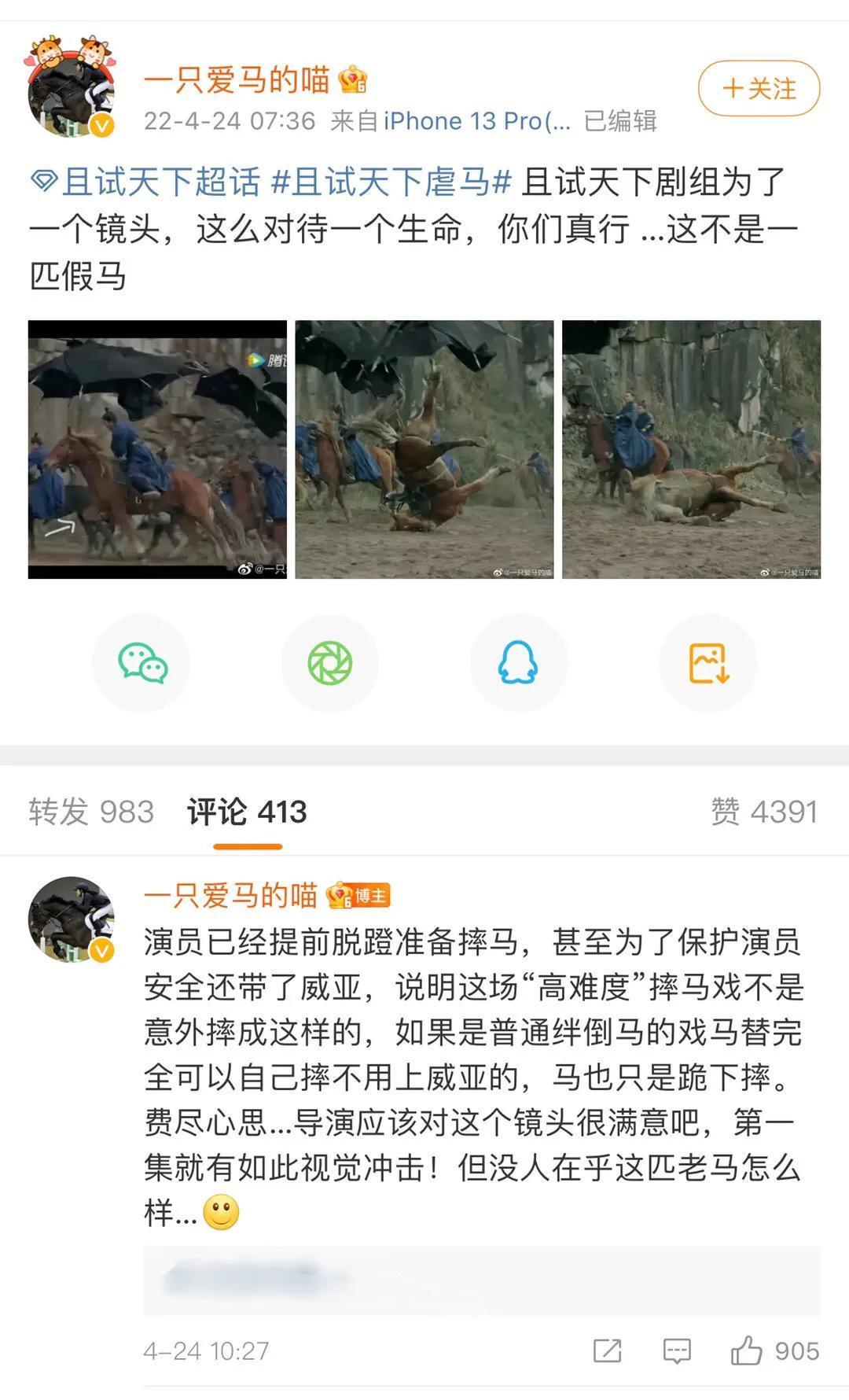View the first photo with horse riders
The width and height of the screenshot is (849, 1400).
pyautogui.click(x=157, y=449)
